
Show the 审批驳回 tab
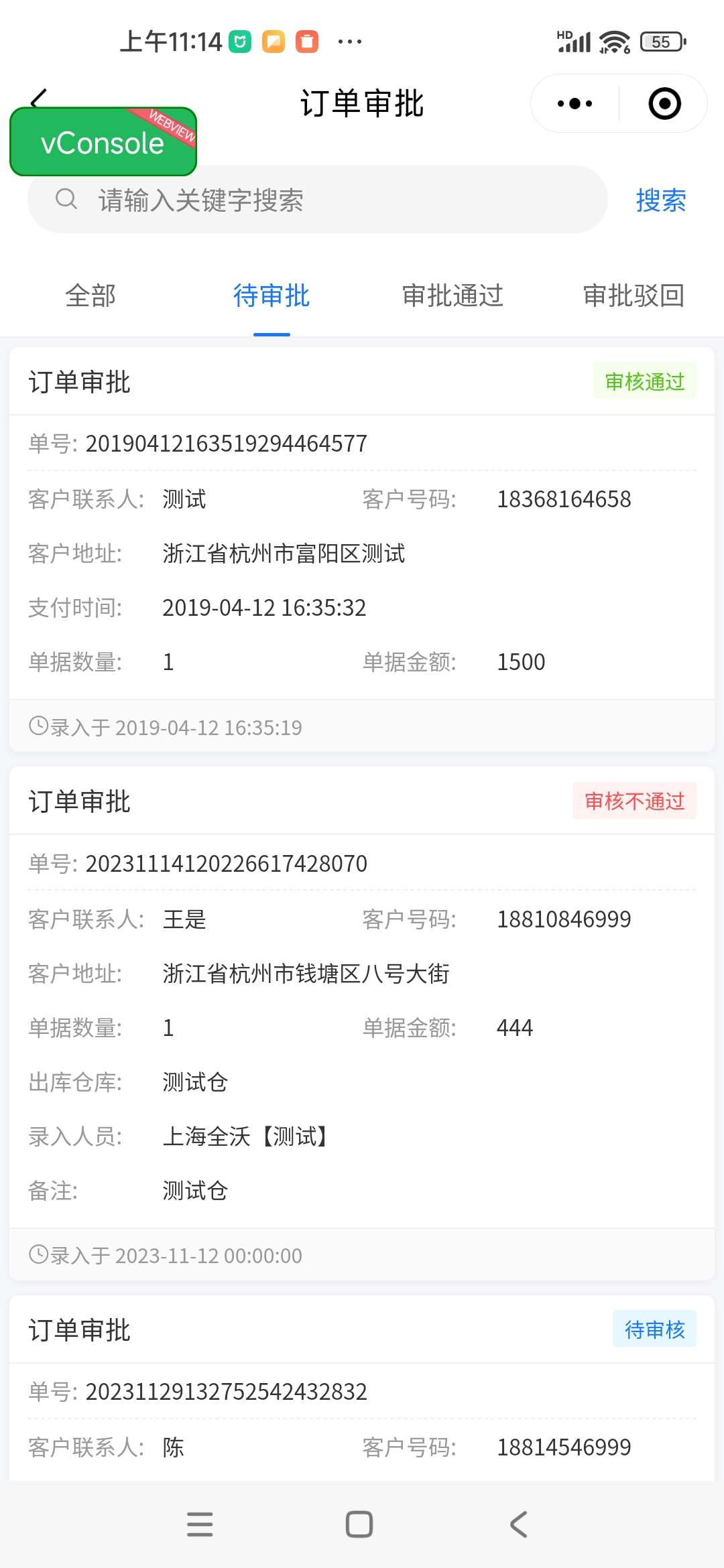pyautogui.click(x=633, y=296)
